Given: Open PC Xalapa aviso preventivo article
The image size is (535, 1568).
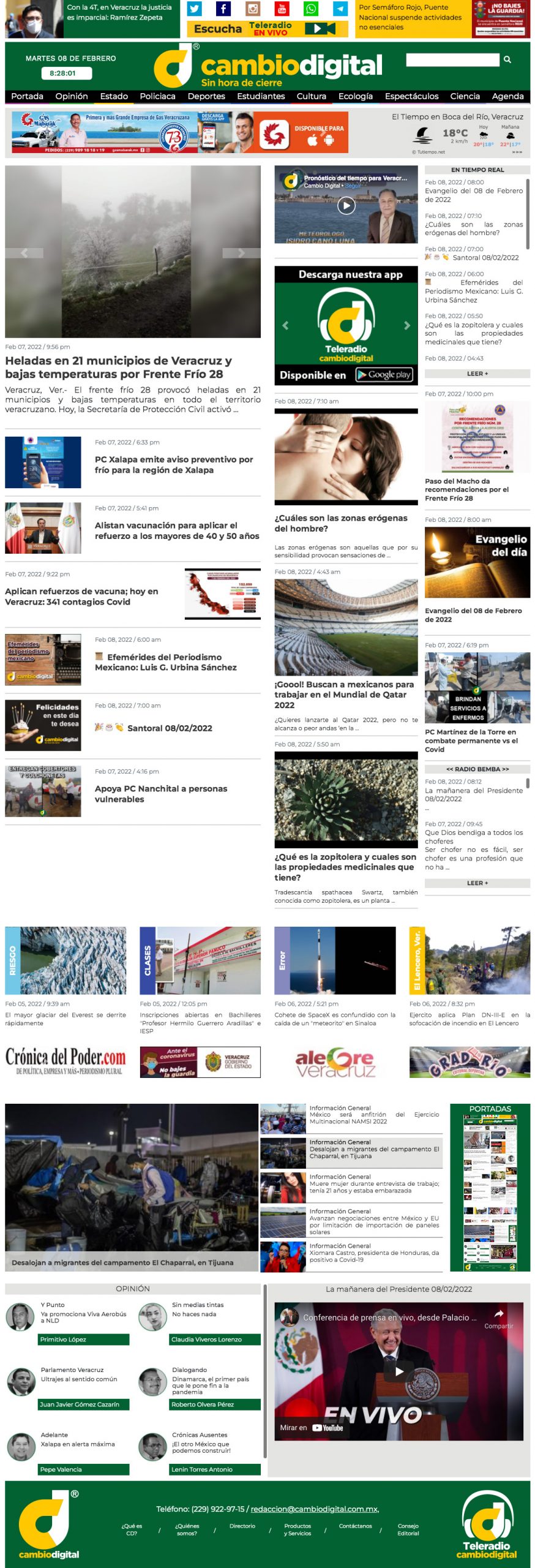Looking at the screenshot, I should (x=173, y=464).
